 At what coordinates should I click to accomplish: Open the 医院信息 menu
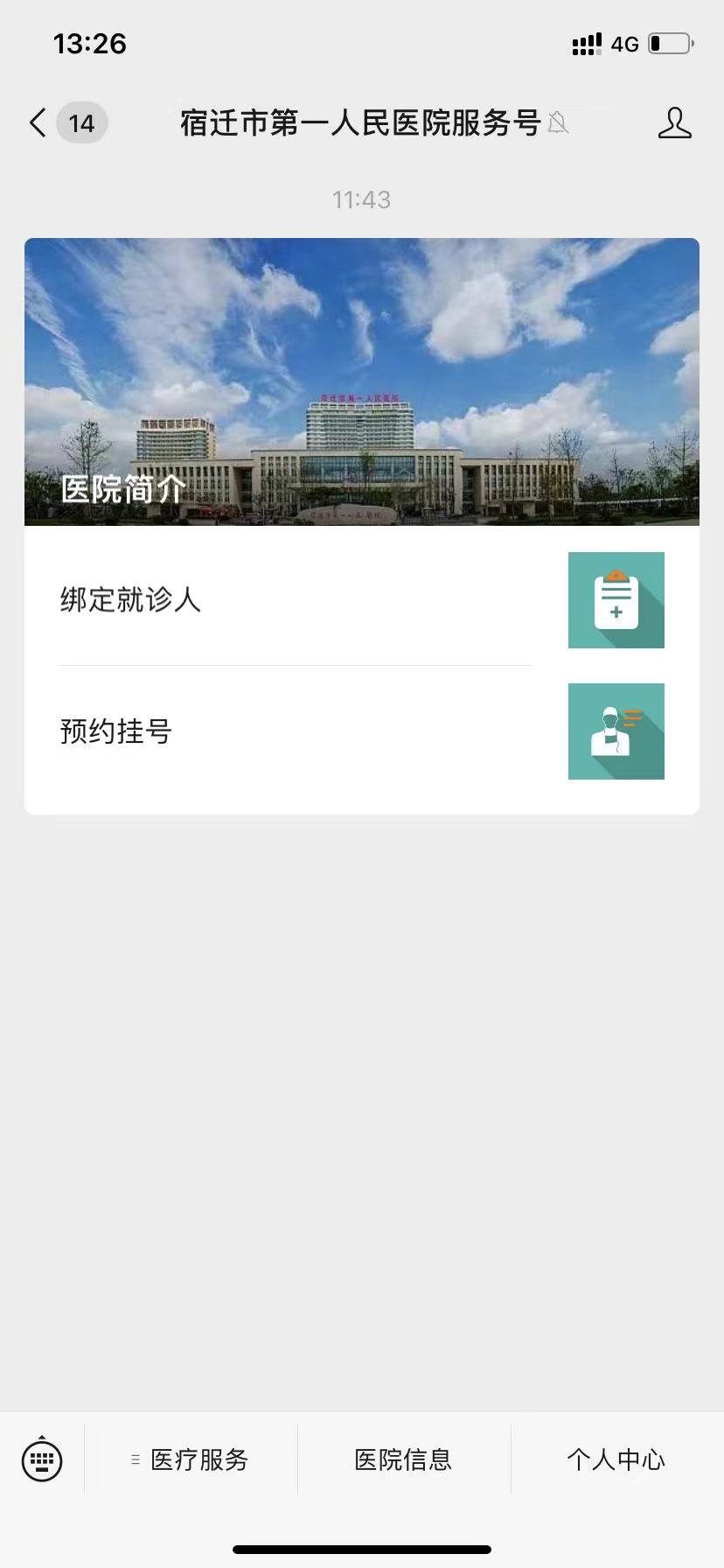point(404,1459)
